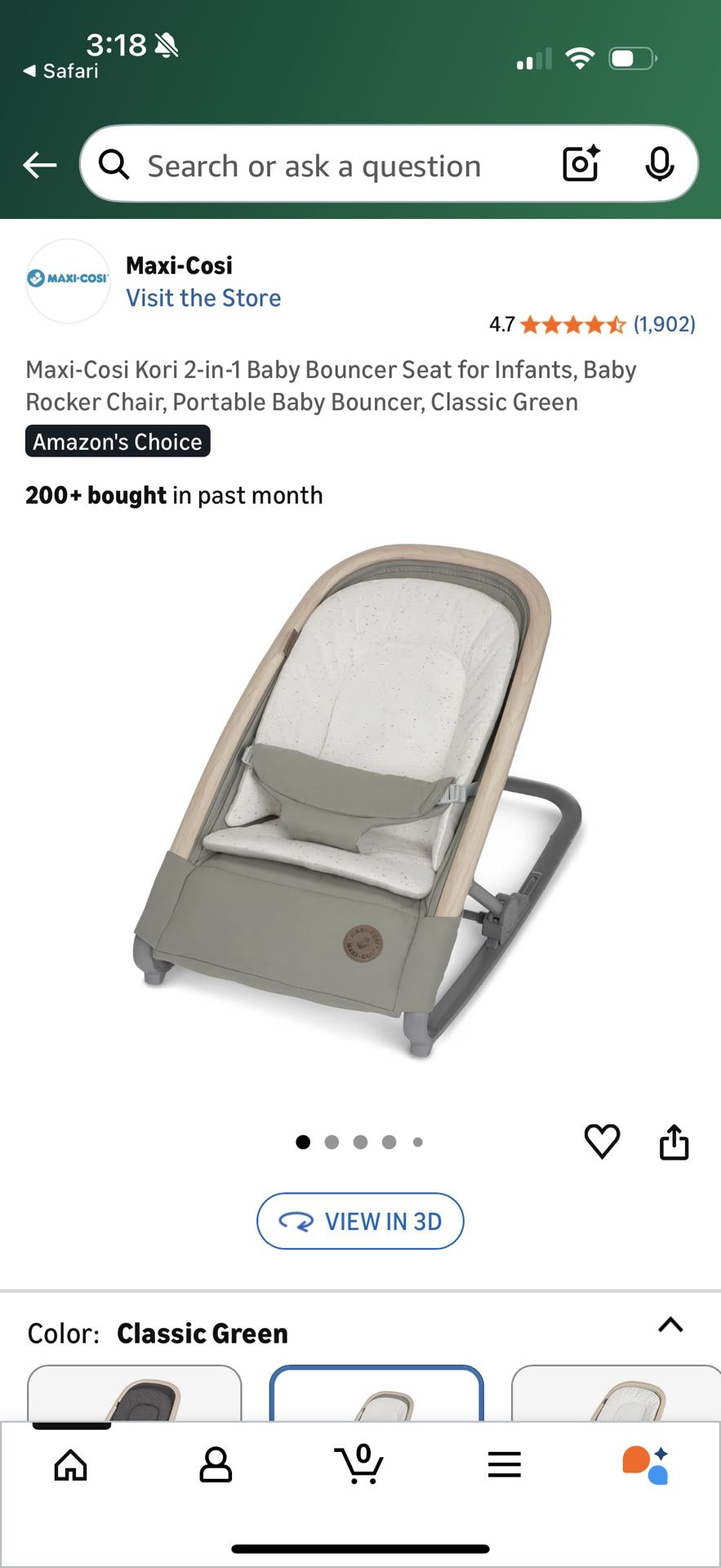Open the 1,902 customer ratings
The width and height of the screenshot is (721, 1568).
(x=664, y=324)
